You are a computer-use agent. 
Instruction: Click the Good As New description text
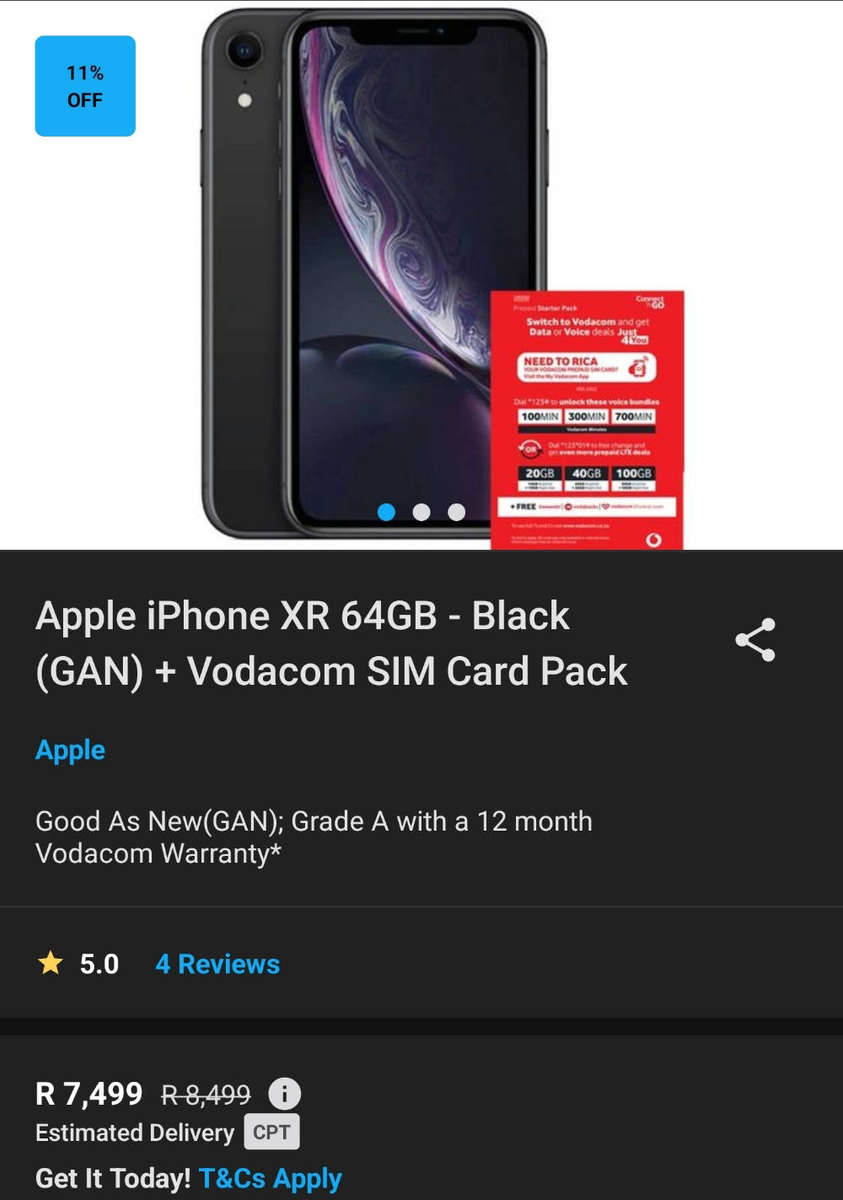coord(313,837)
